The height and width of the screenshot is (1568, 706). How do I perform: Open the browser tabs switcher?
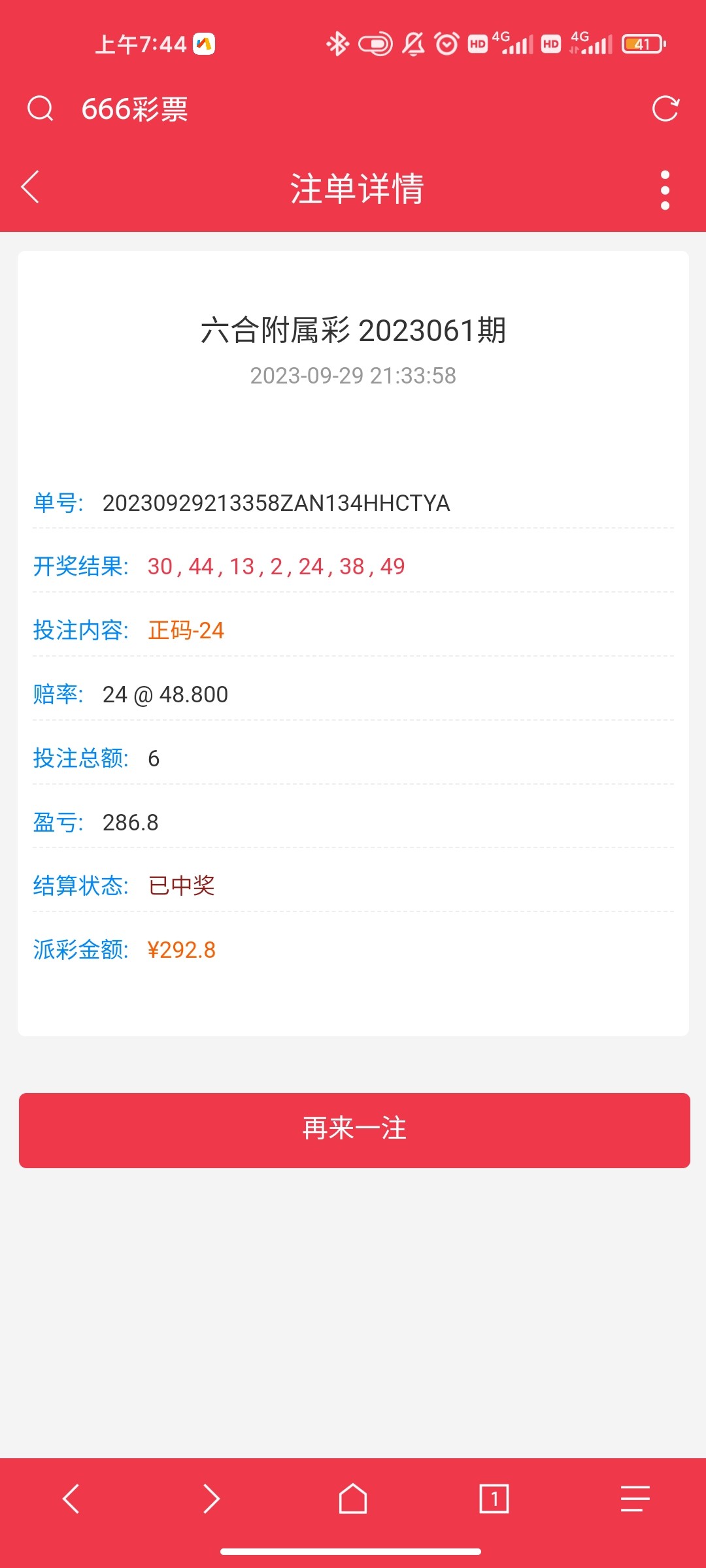pyautogui.click(x=494, y=1498)
